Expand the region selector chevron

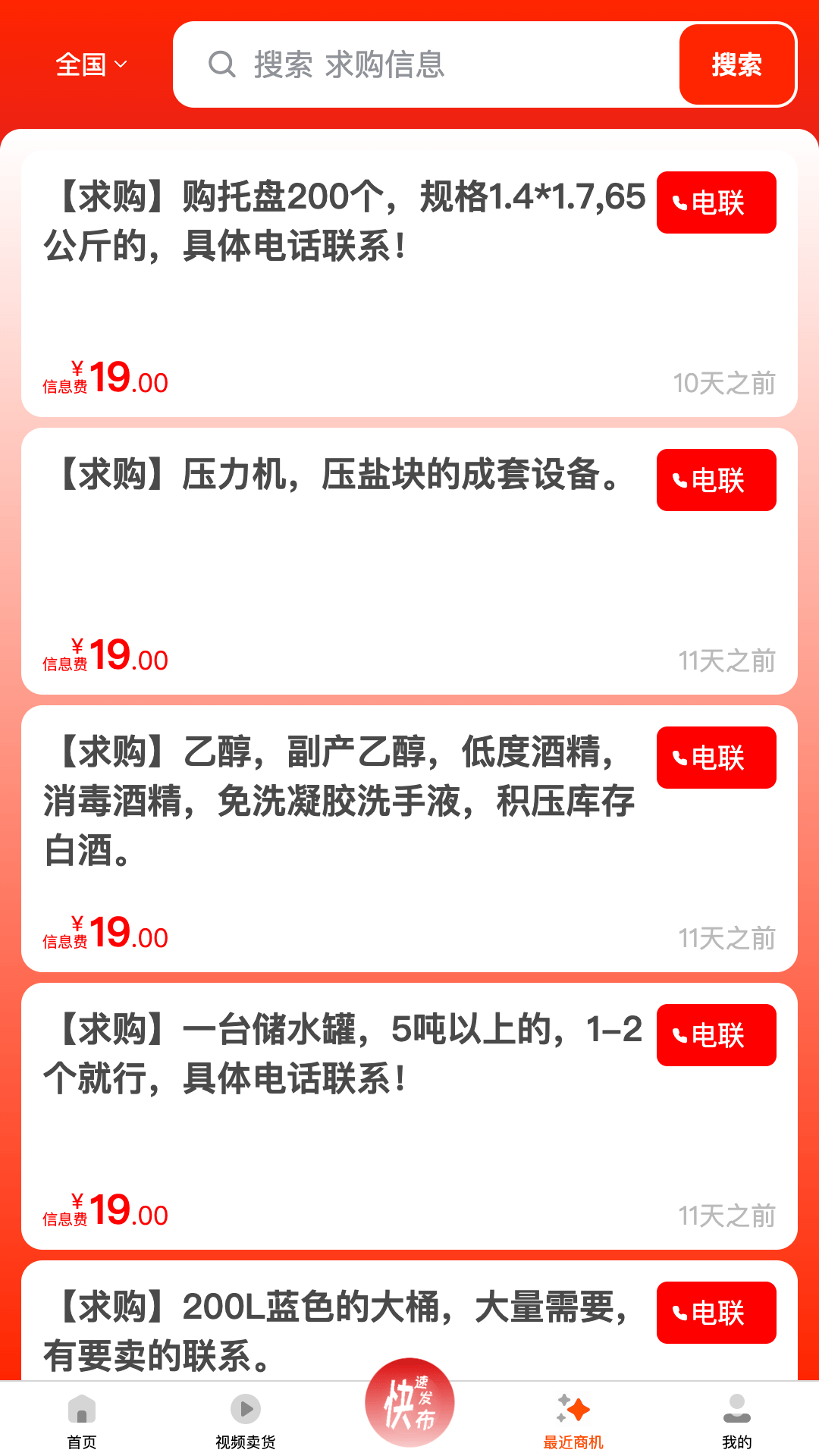point(121,68)
